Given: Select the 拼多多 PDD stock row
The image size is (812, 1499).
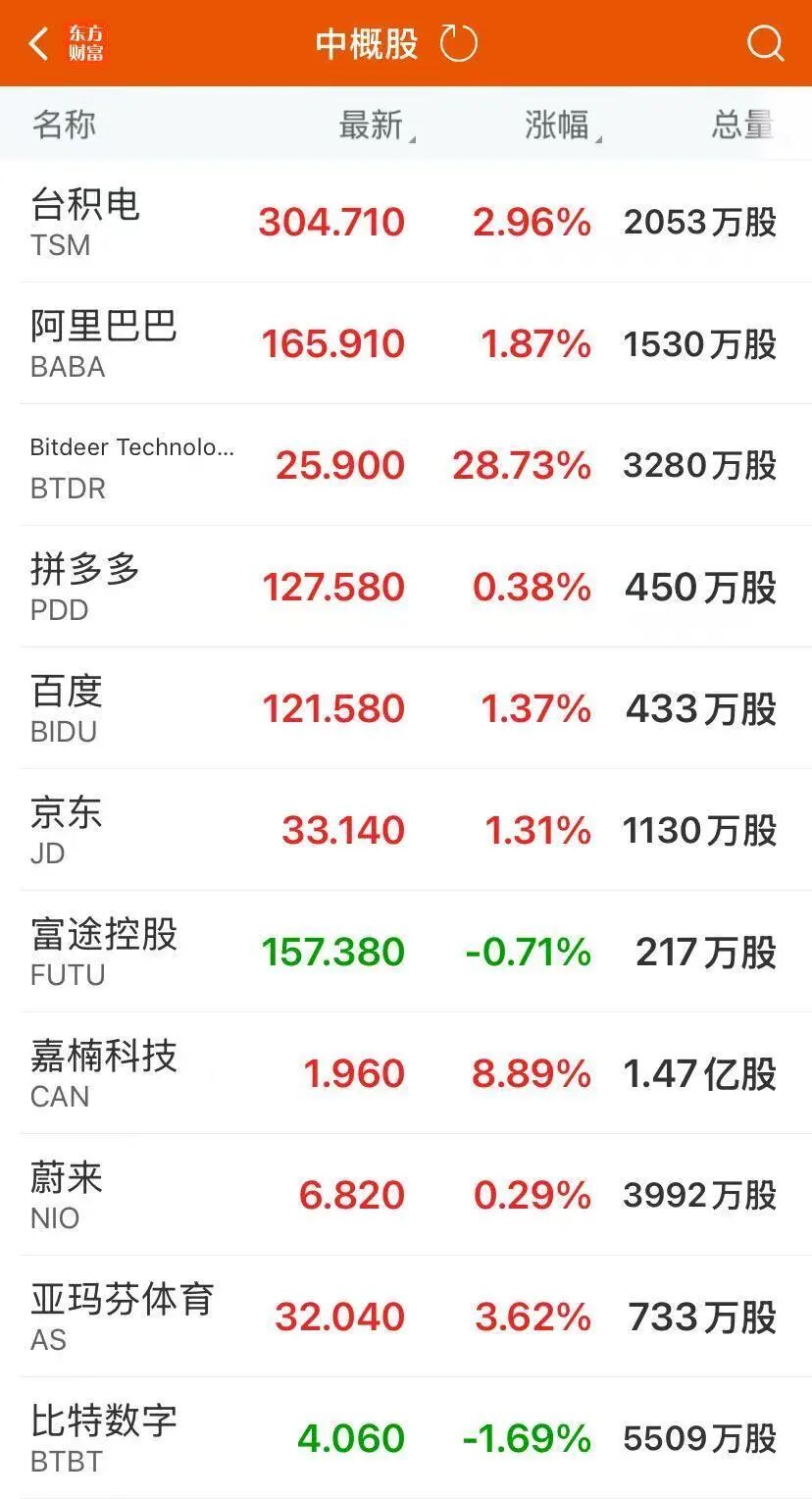Looking at the screenshot, I should (x=406, y=588).
